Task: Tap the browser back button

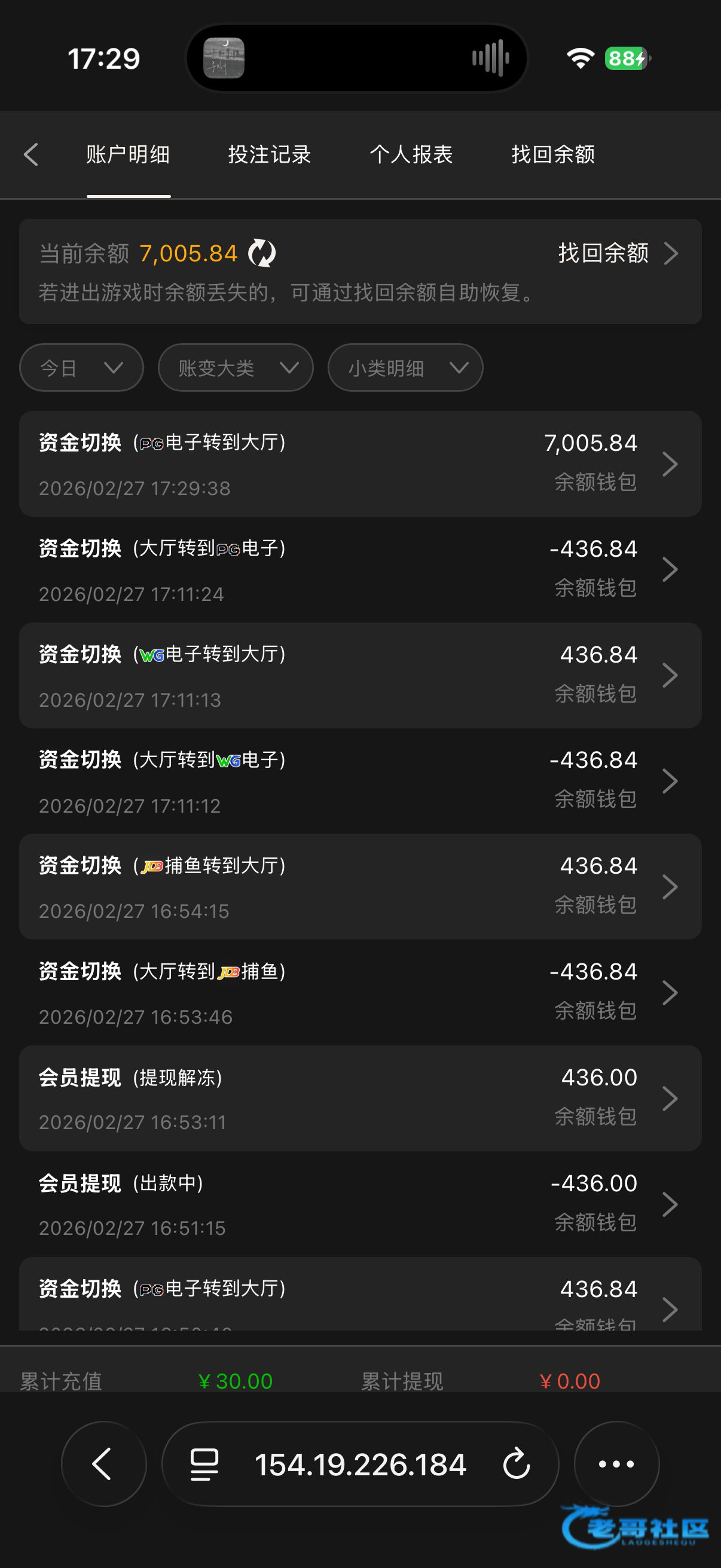Action: pyautogui.click(x=103, y=1463)
